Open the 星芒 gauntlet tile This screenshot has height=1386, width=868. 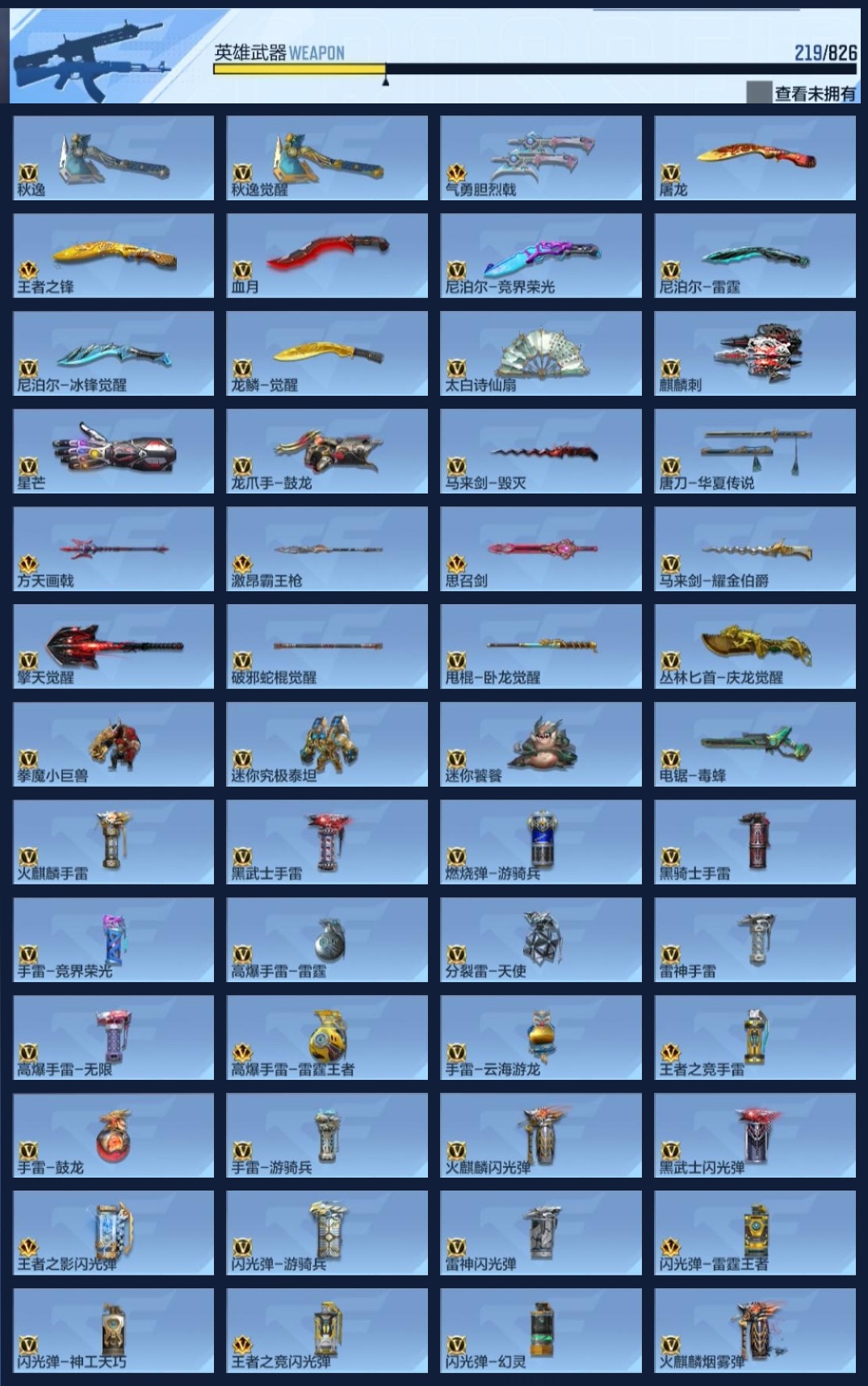point(114,451)
